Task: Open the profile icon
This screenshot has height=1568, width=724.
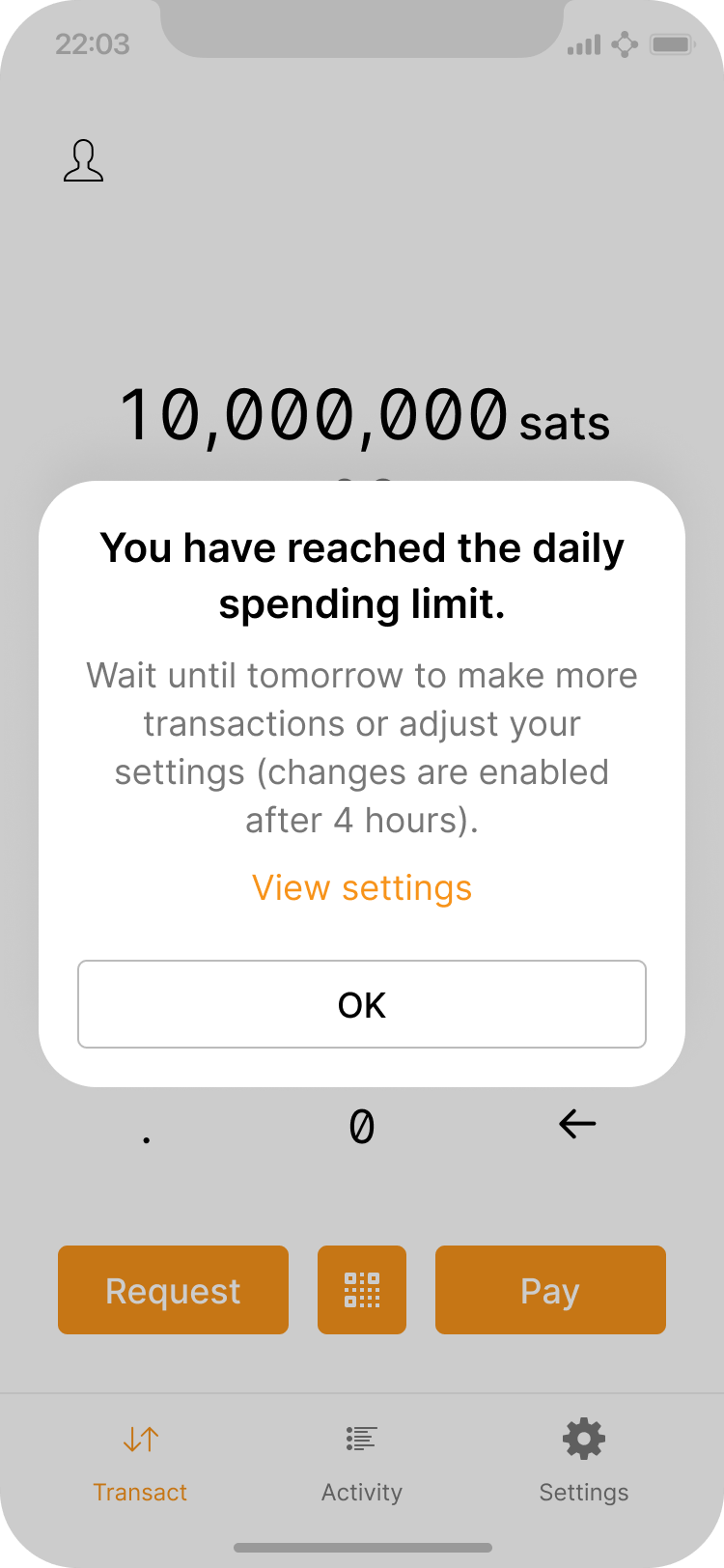Action: tap(84, 161)
